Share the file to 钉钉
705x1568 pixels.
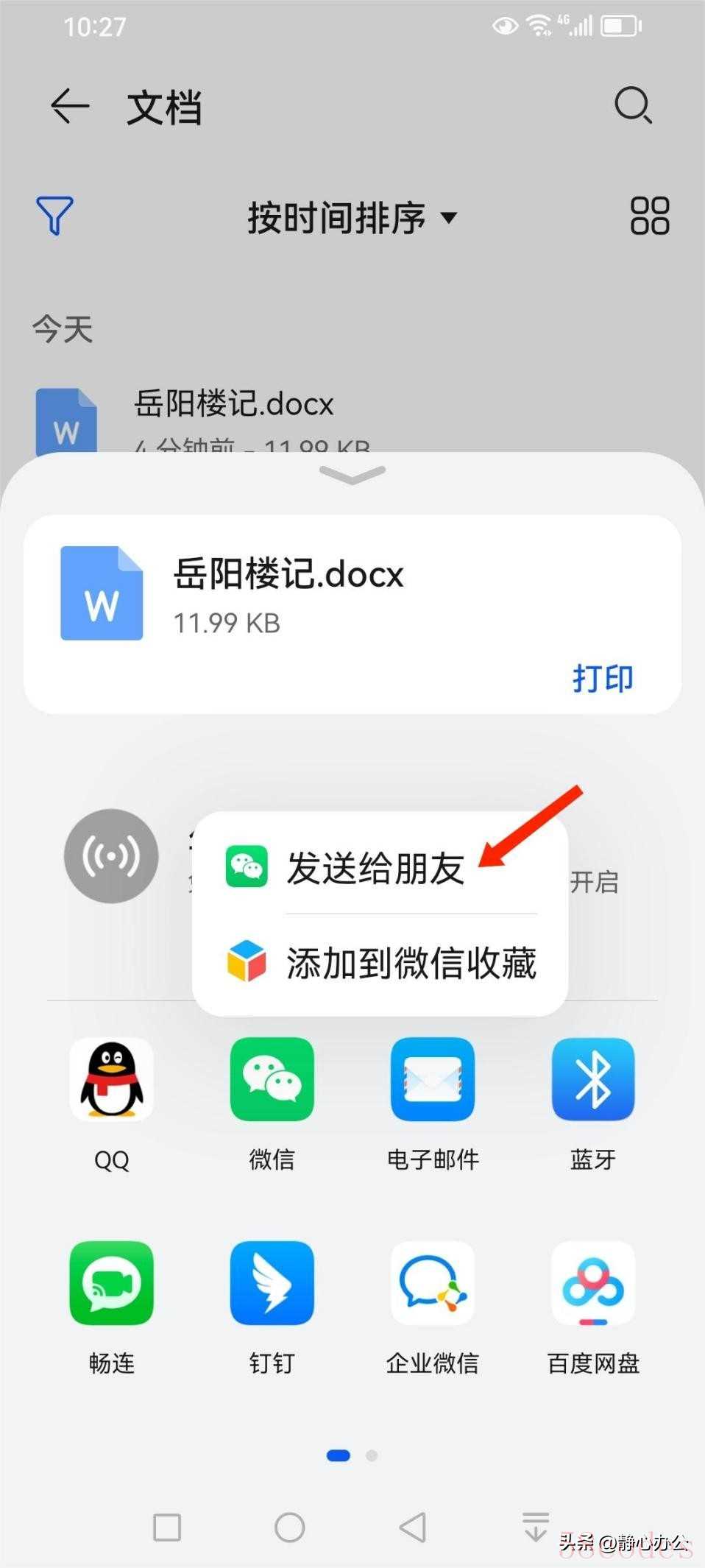point(272,1283)
